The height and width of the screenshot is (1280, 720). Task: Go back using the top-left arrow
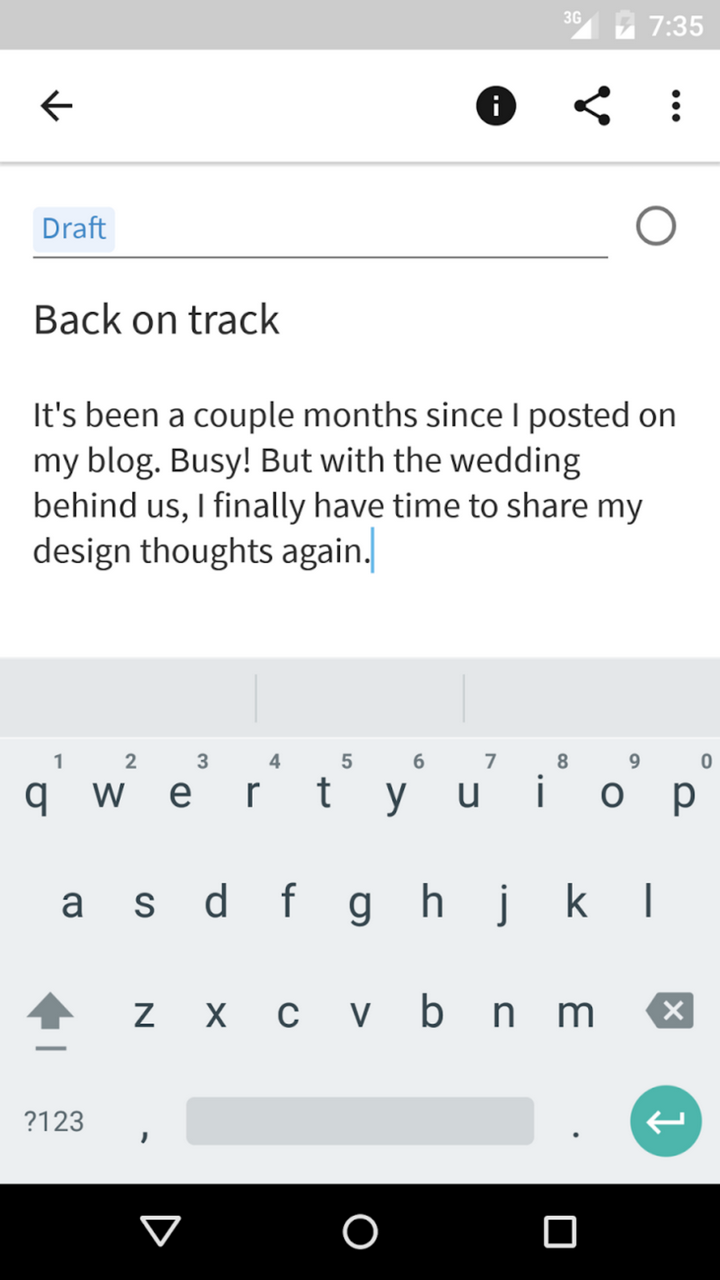(57, 106)
